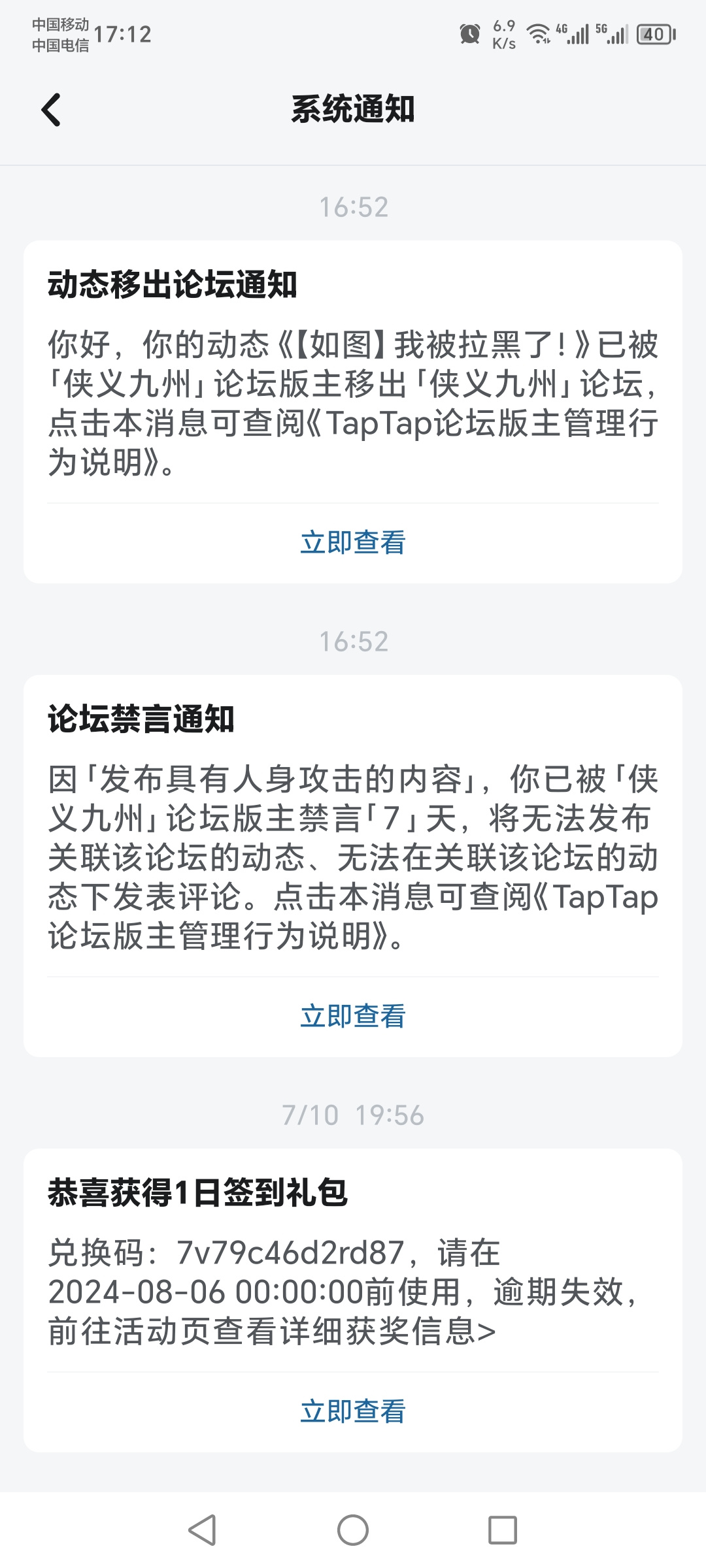
Task: Tap 立即查看 under 动态移出论坛通知
Action: (353, 542)
